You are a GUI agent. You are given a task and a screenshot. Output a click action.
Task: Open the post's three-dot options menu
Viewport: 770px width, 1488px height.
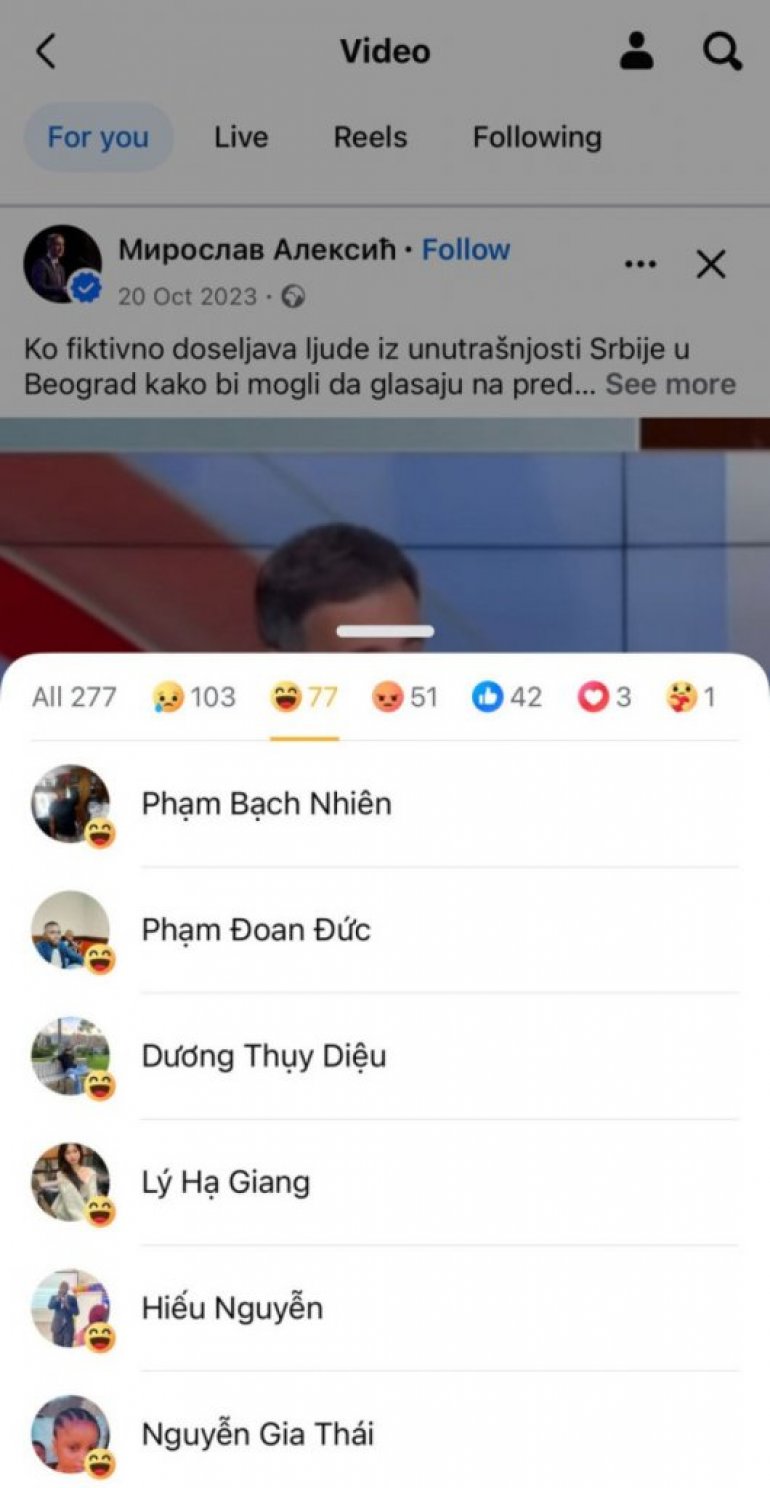tap(640, 265)
